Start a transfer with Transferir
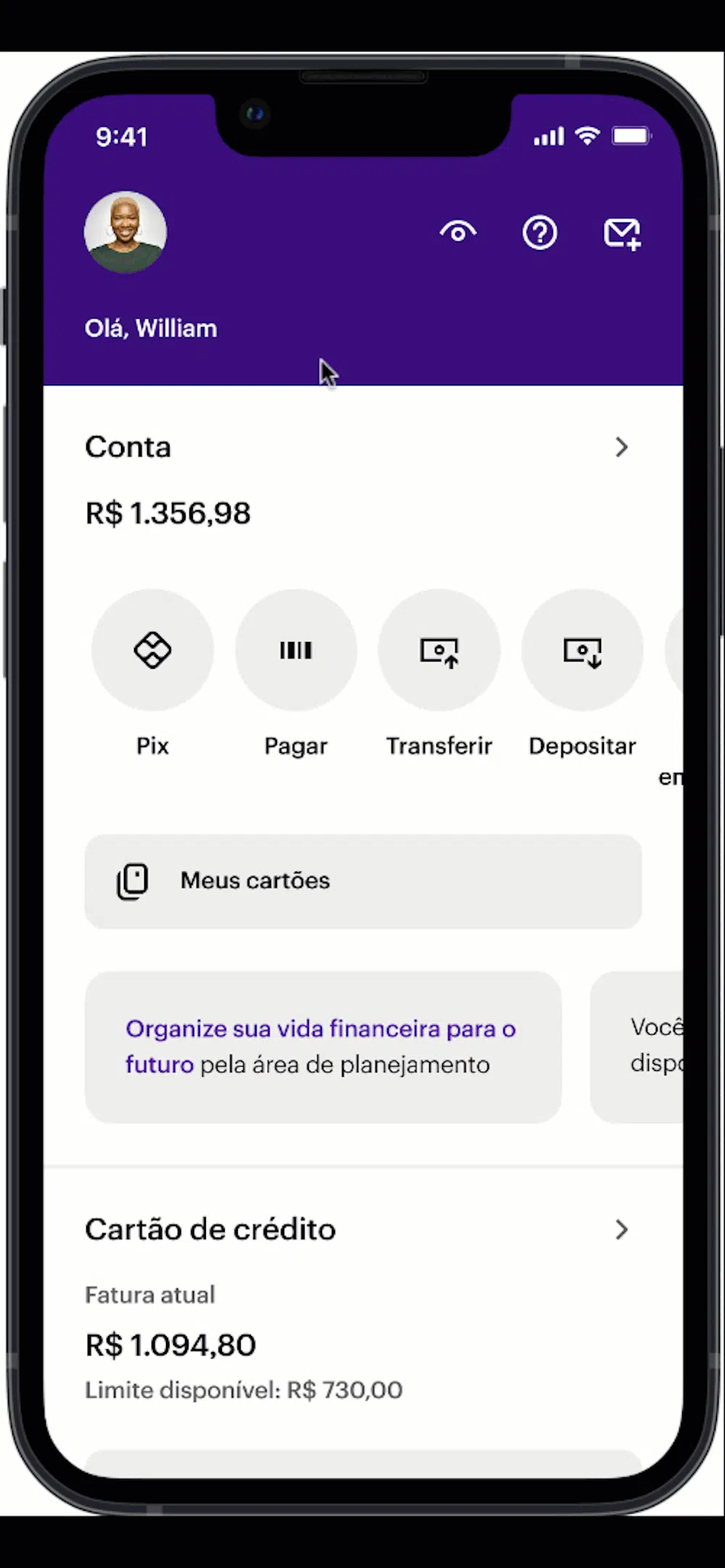The image size is (725, 1568). click(439, 650)
